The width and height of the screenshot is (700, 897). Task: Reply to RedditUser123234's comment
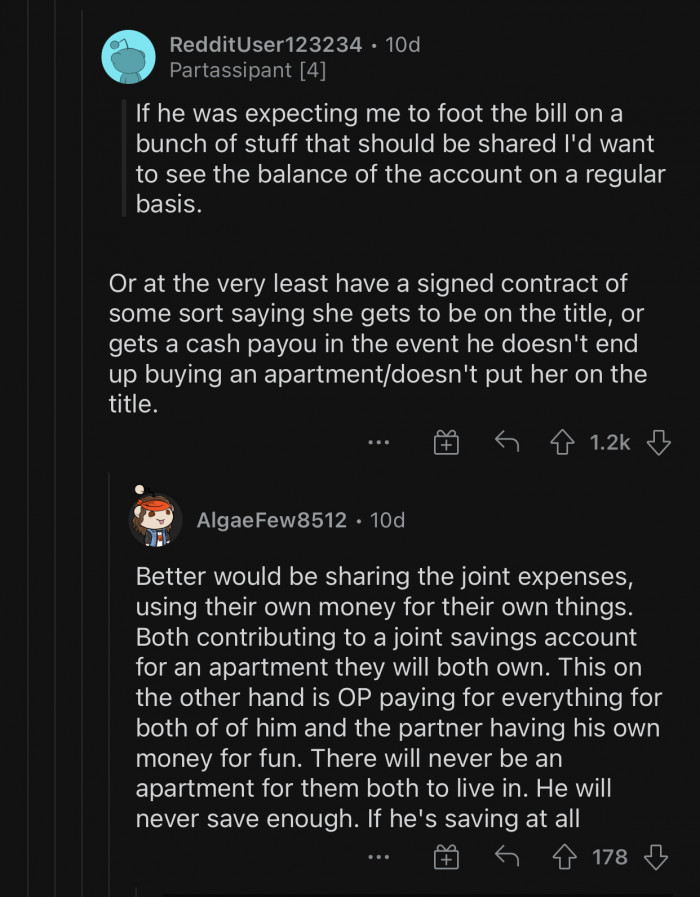507,443
